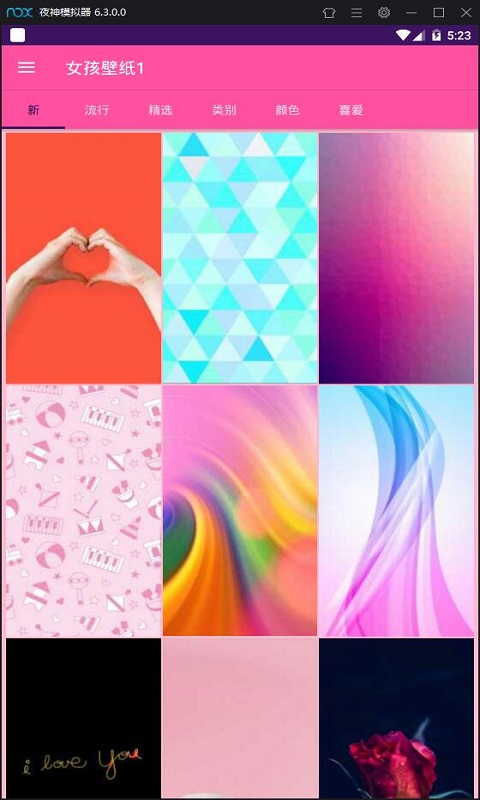Image resolution: width=480 pixels, height=800 pixels.
Task: Open the 'i love you' black wallpaper
Action: point(84,718)
